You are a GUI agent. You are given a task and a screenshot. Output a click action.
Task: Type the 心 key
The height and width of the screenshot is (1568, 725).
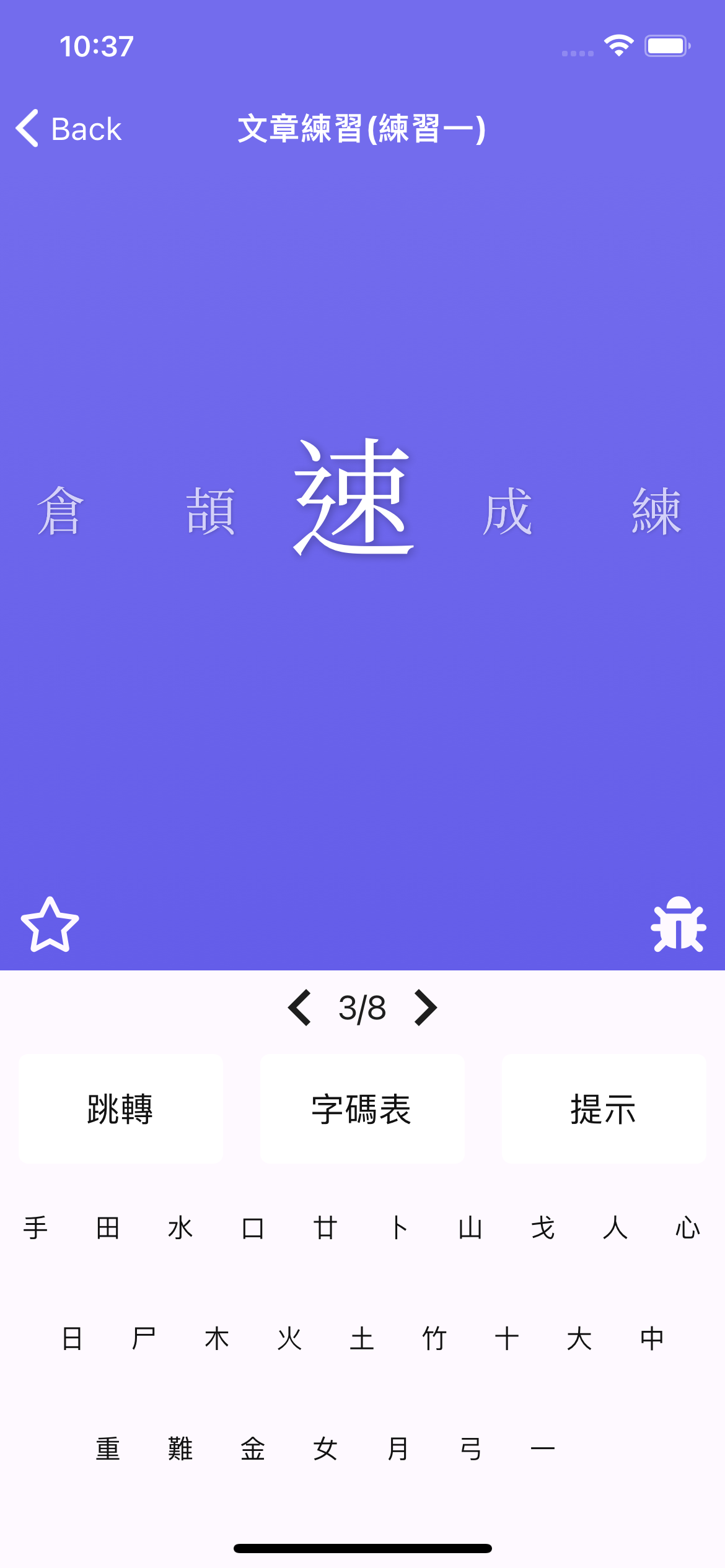point(688,1228)
